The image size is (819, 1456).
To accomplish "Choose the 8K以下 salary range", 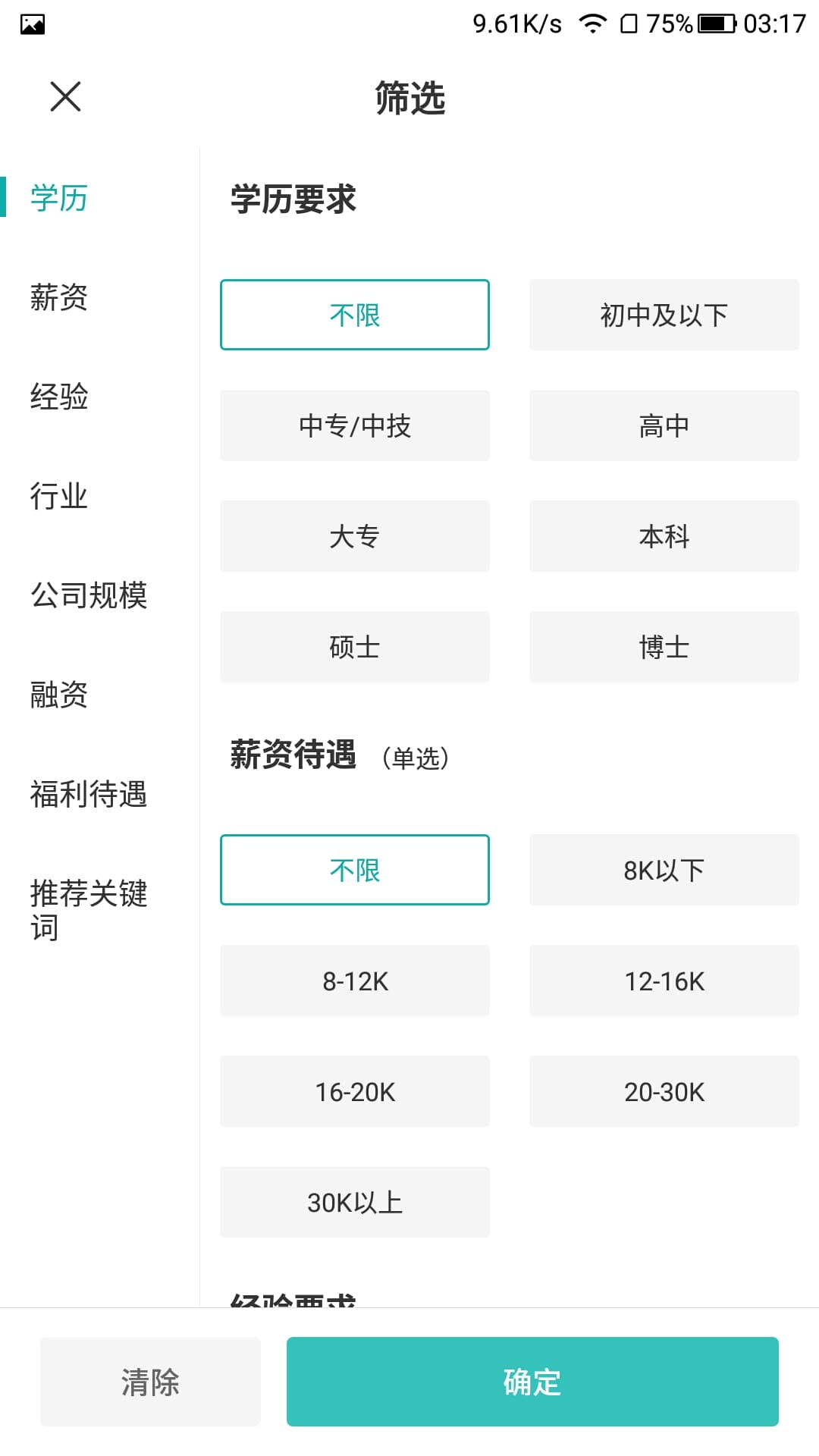I will coord(664,870).
